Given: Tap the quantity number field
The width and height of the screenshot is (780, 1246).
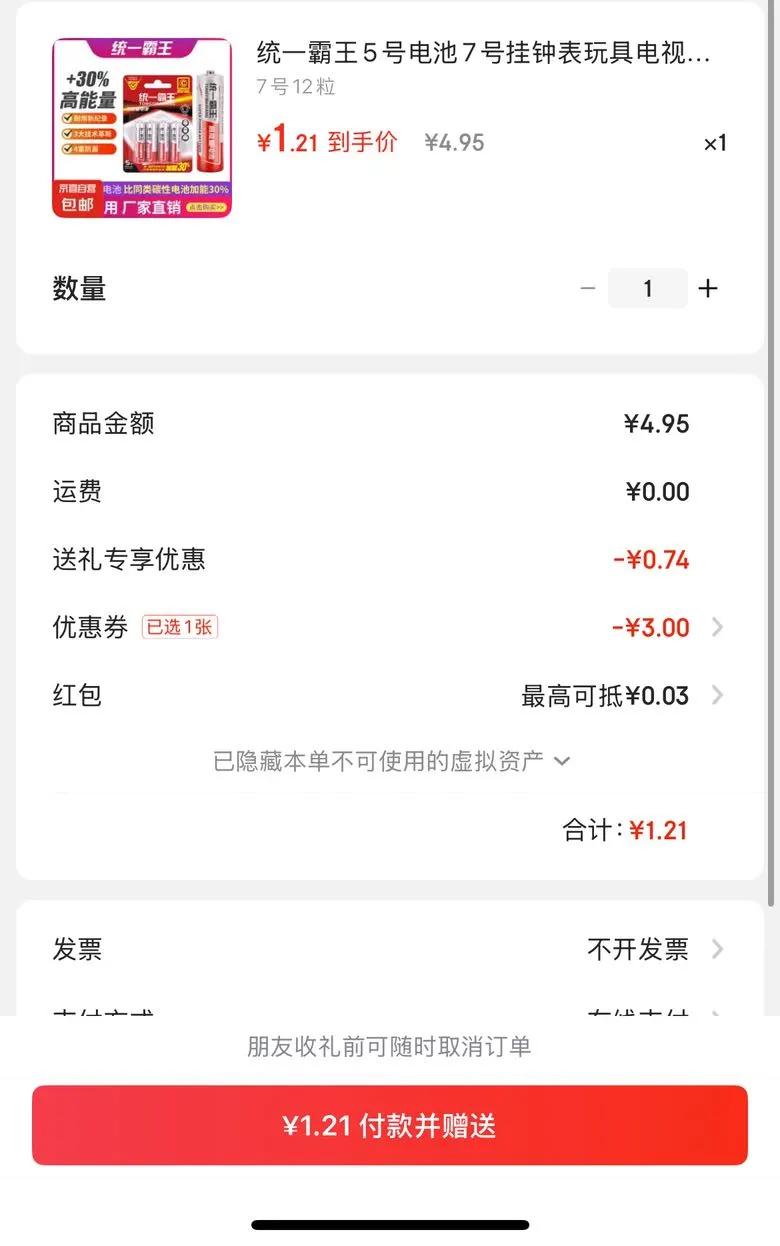Looking at the screenshot, I should coord(647,289).
